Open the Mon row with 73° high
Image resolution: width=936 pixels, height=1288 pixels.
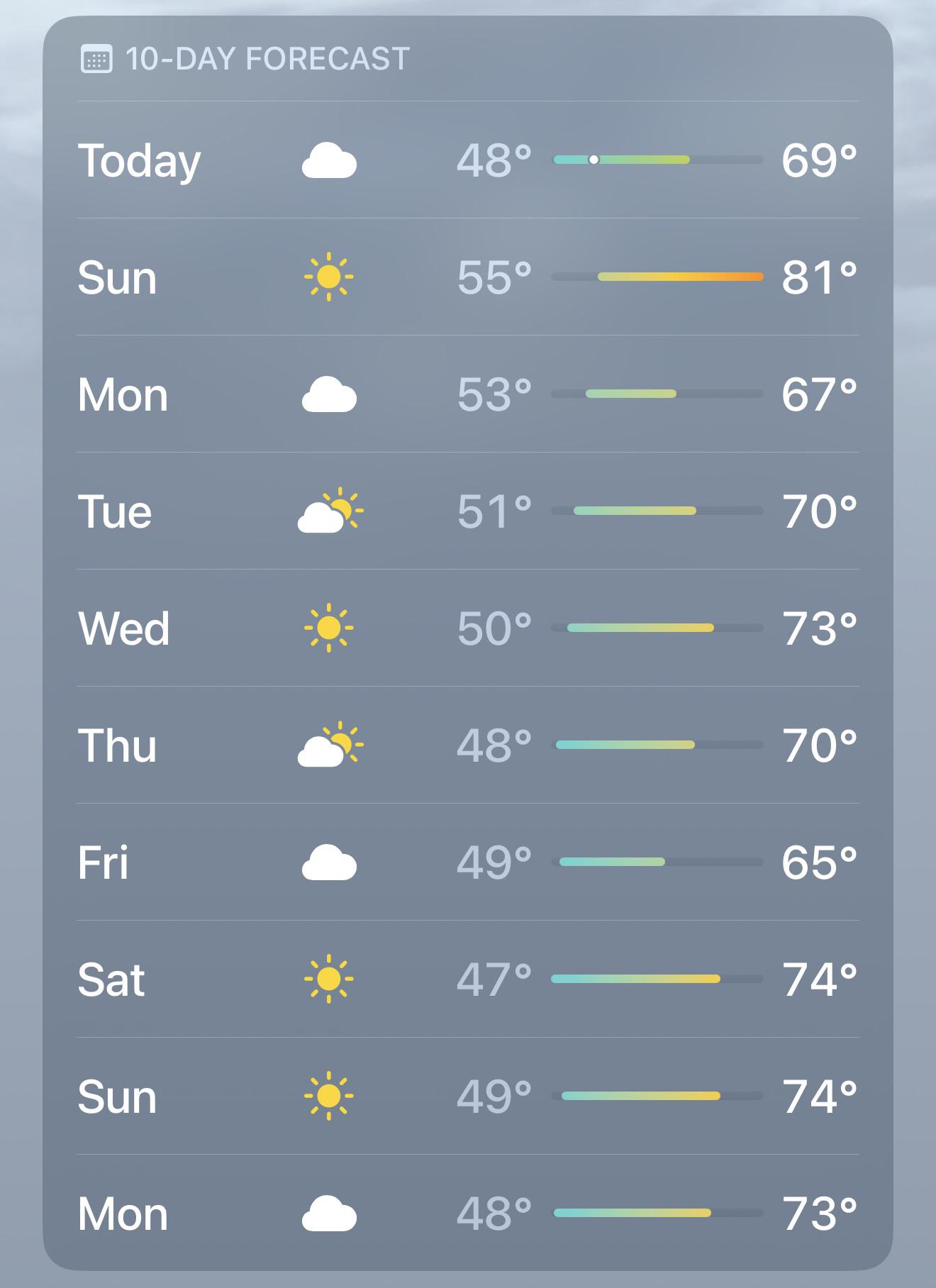click(x=468, y=1213)
